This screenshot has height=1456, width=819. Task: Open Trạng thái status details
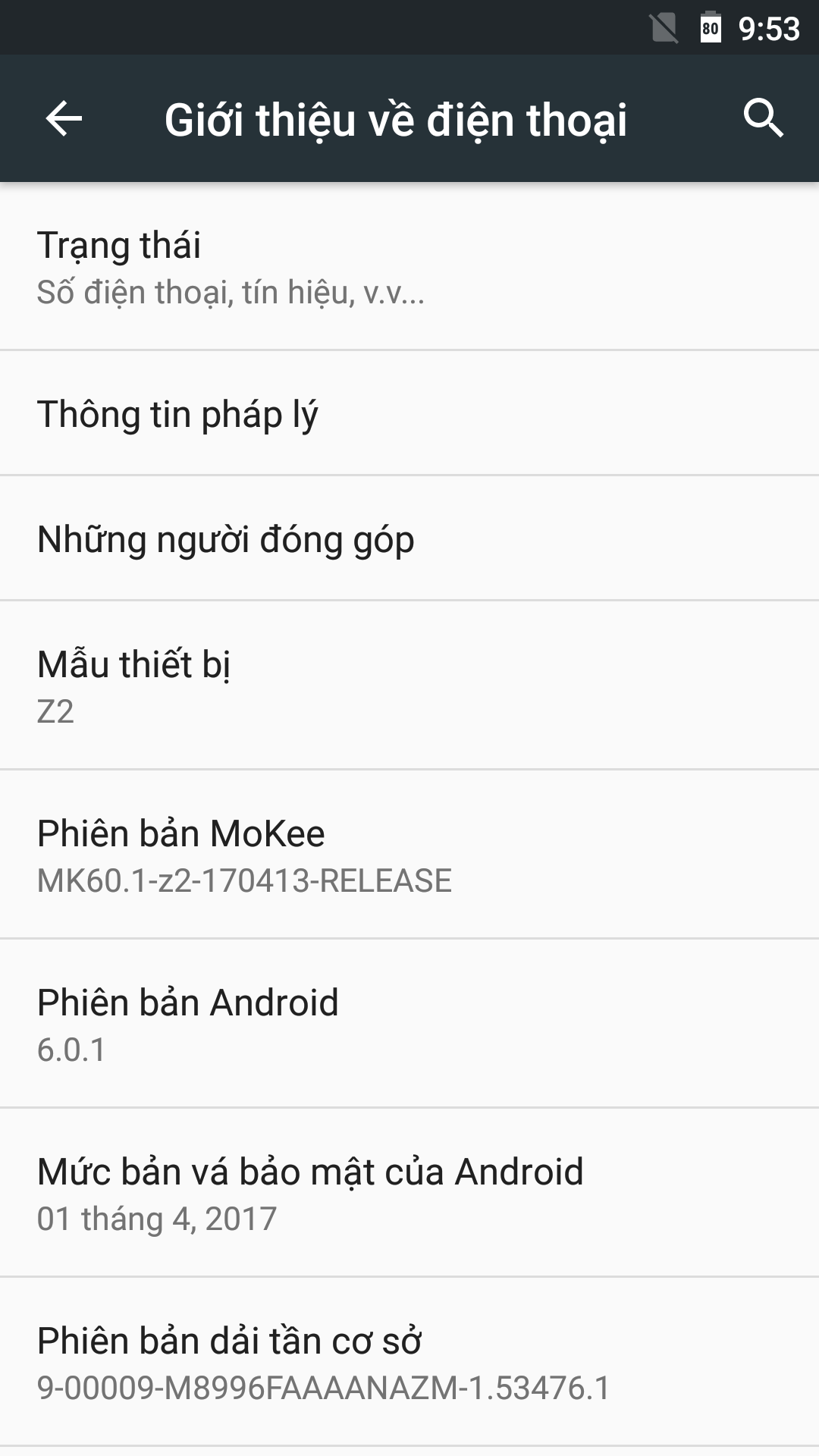(409, 266)
